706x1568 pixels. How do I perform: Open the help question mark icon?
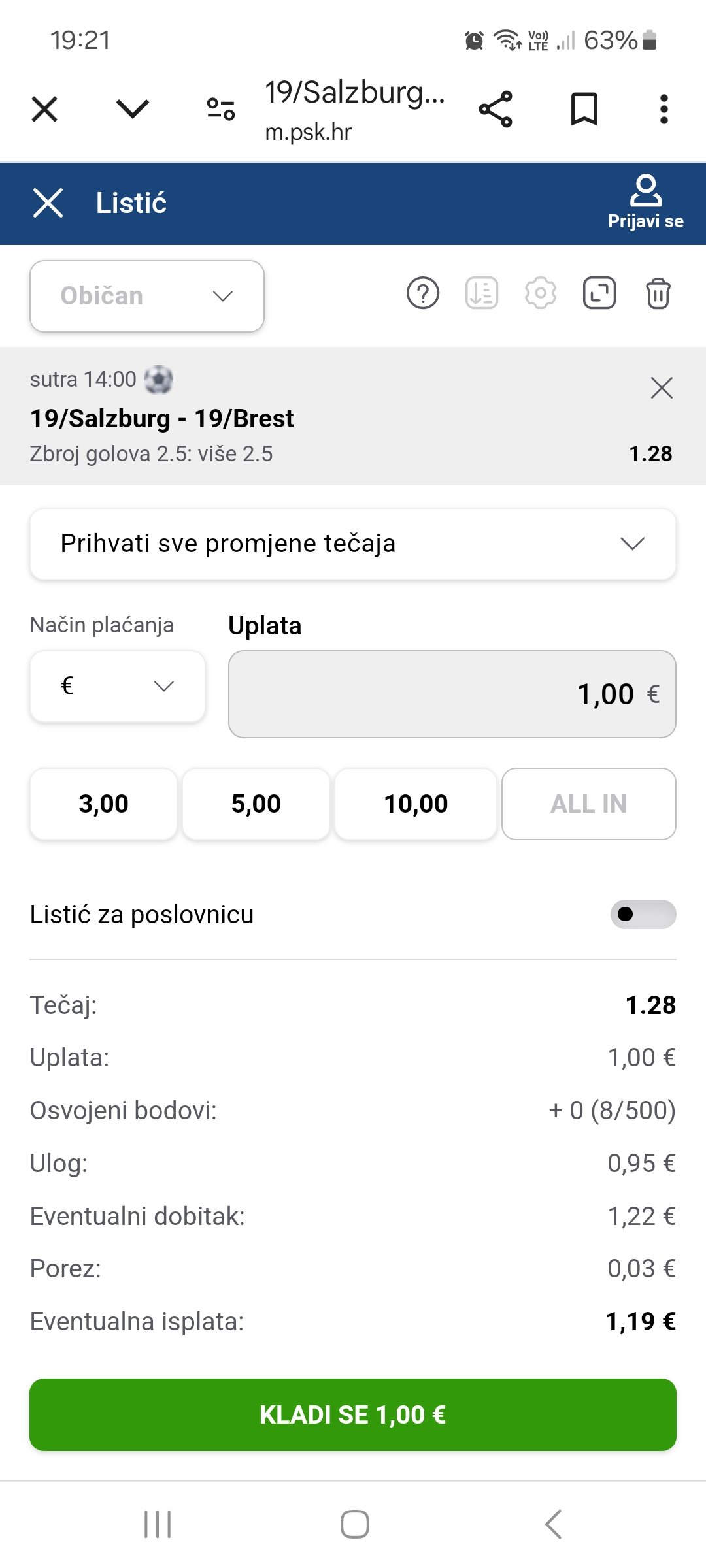point(423,293)
